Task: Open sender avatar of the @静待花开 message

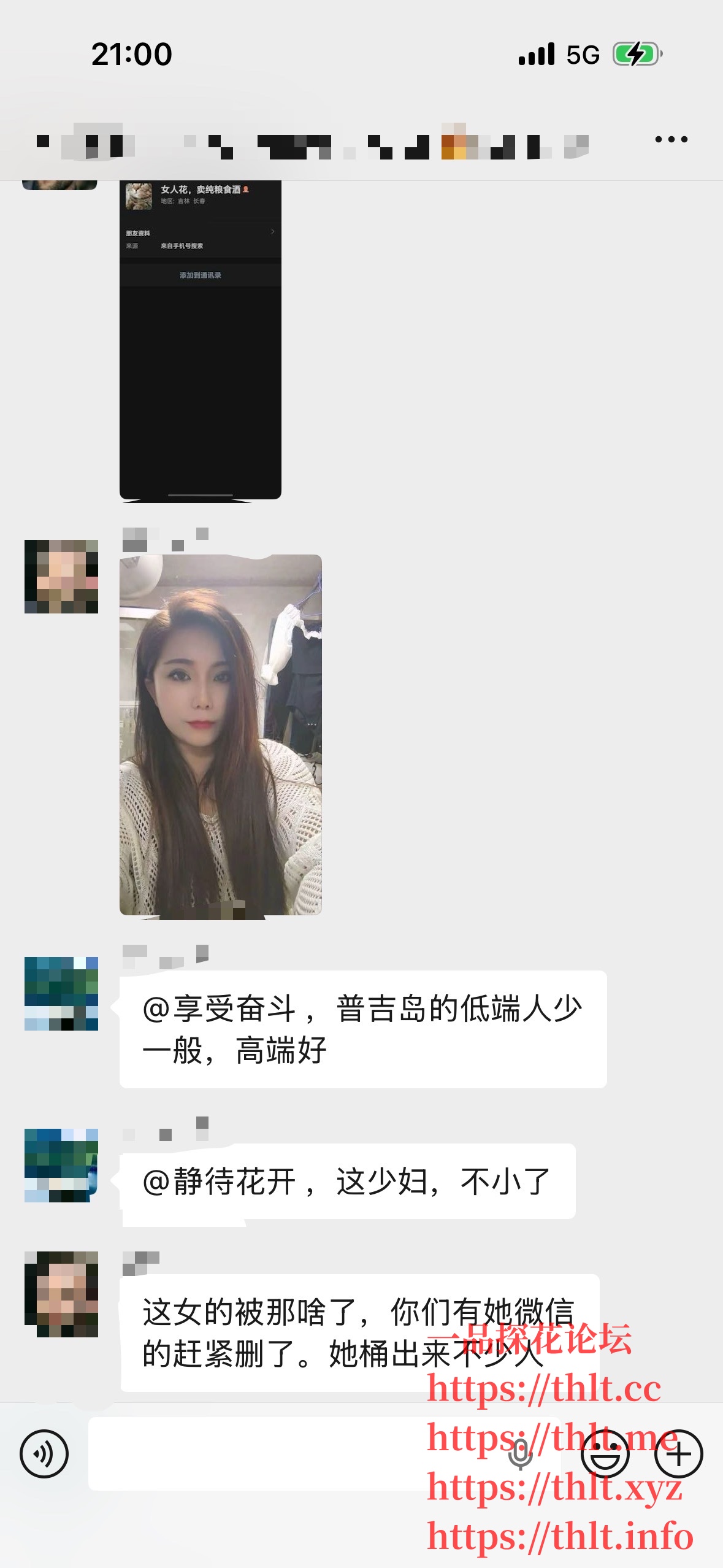Action: coord(61,1165)
